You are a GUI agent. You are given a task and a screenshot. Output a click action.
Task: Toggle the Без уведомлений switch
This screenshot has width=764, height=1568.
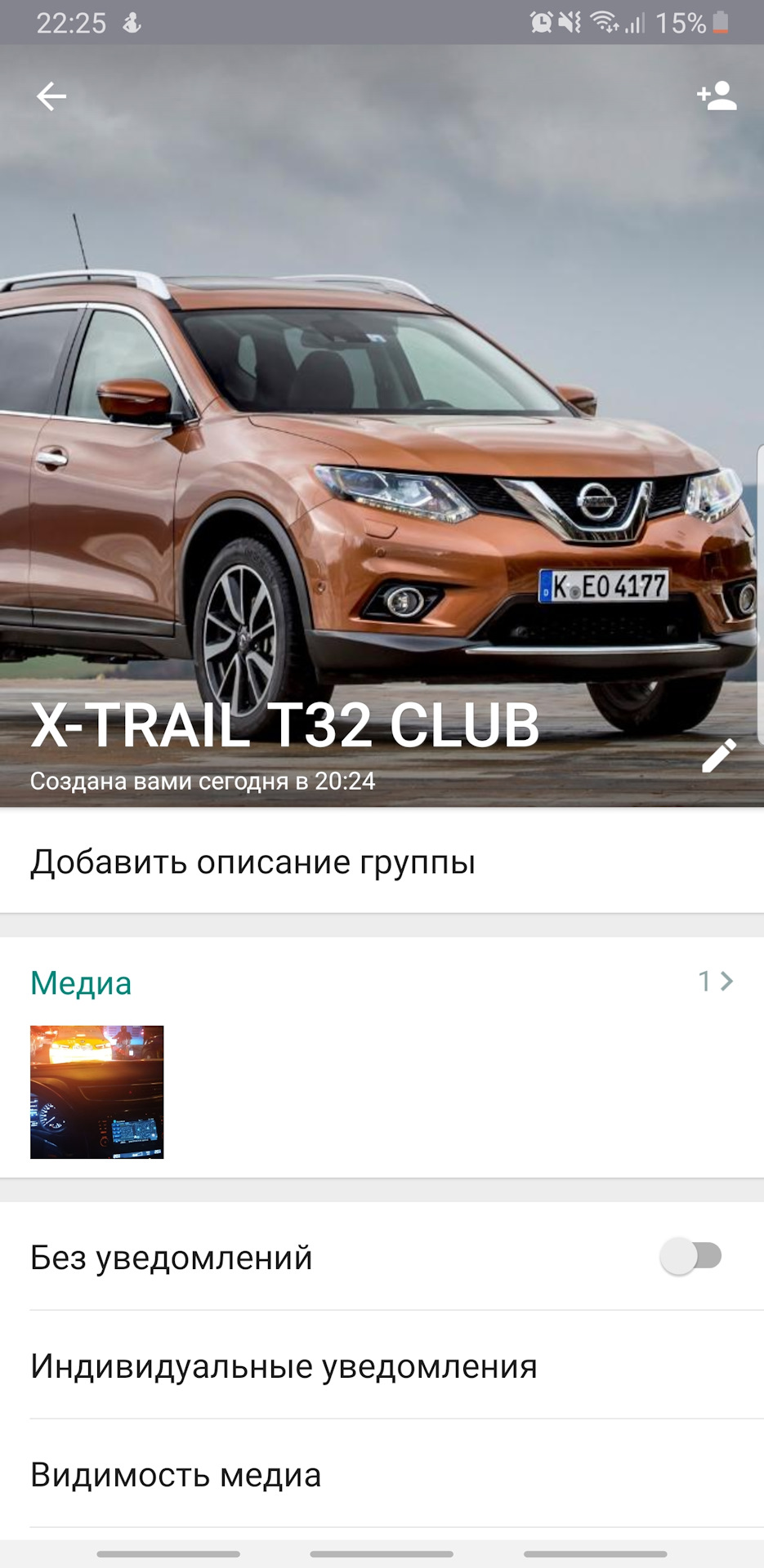point(691,1256)
